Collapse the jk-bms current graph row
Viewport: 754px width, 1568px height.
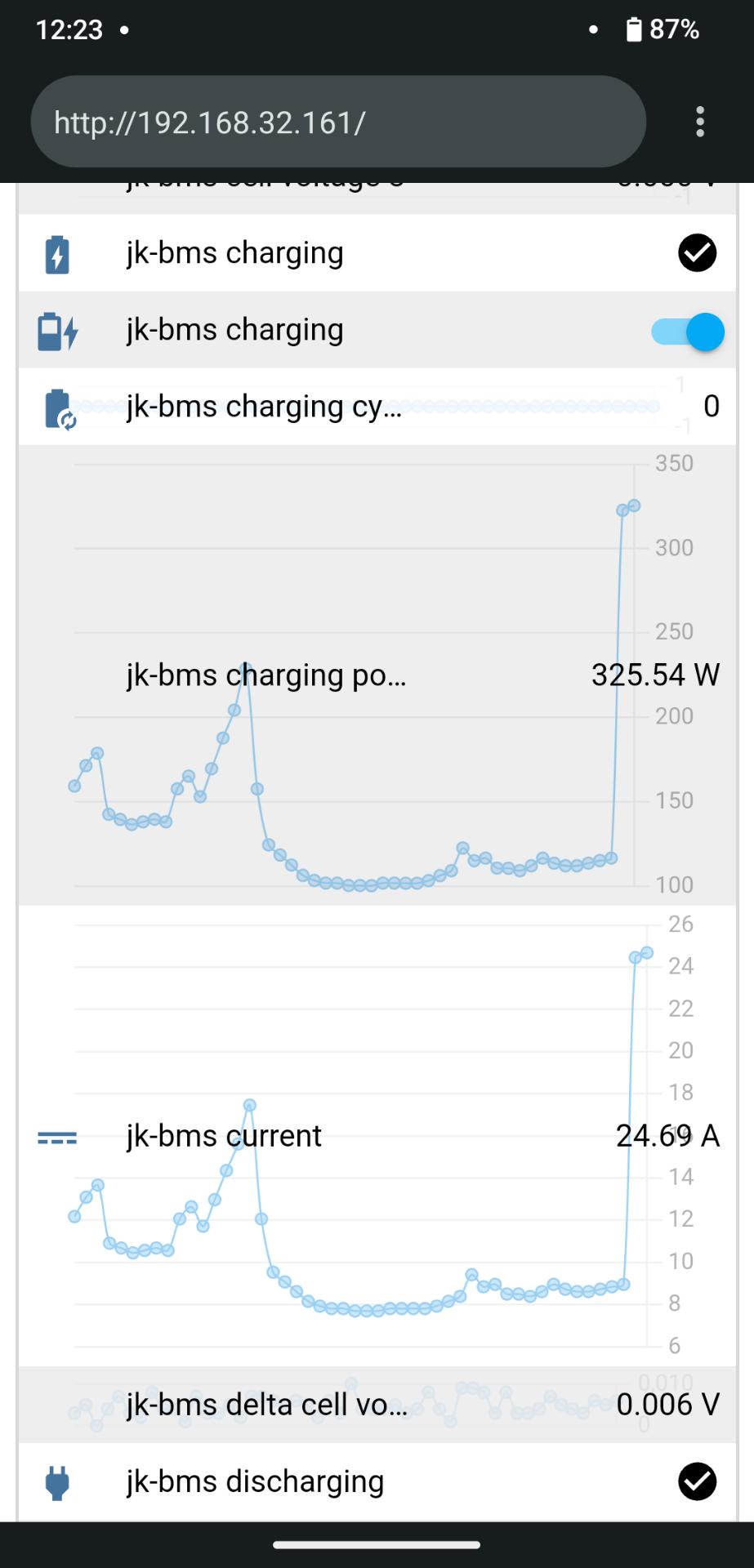point(224,1136)
